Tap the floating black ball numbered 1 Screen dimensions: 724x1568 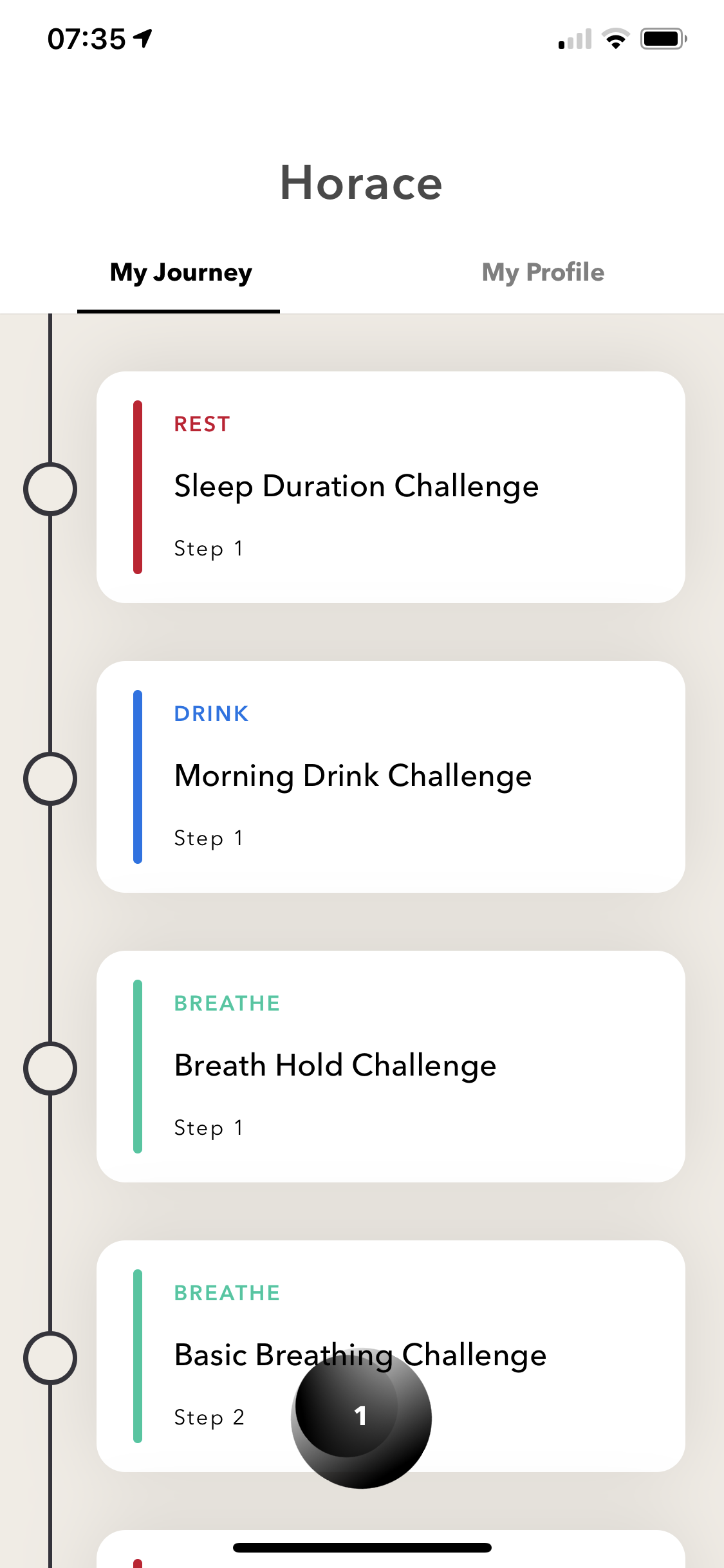pyautogui.click(x=361, y=1417)
